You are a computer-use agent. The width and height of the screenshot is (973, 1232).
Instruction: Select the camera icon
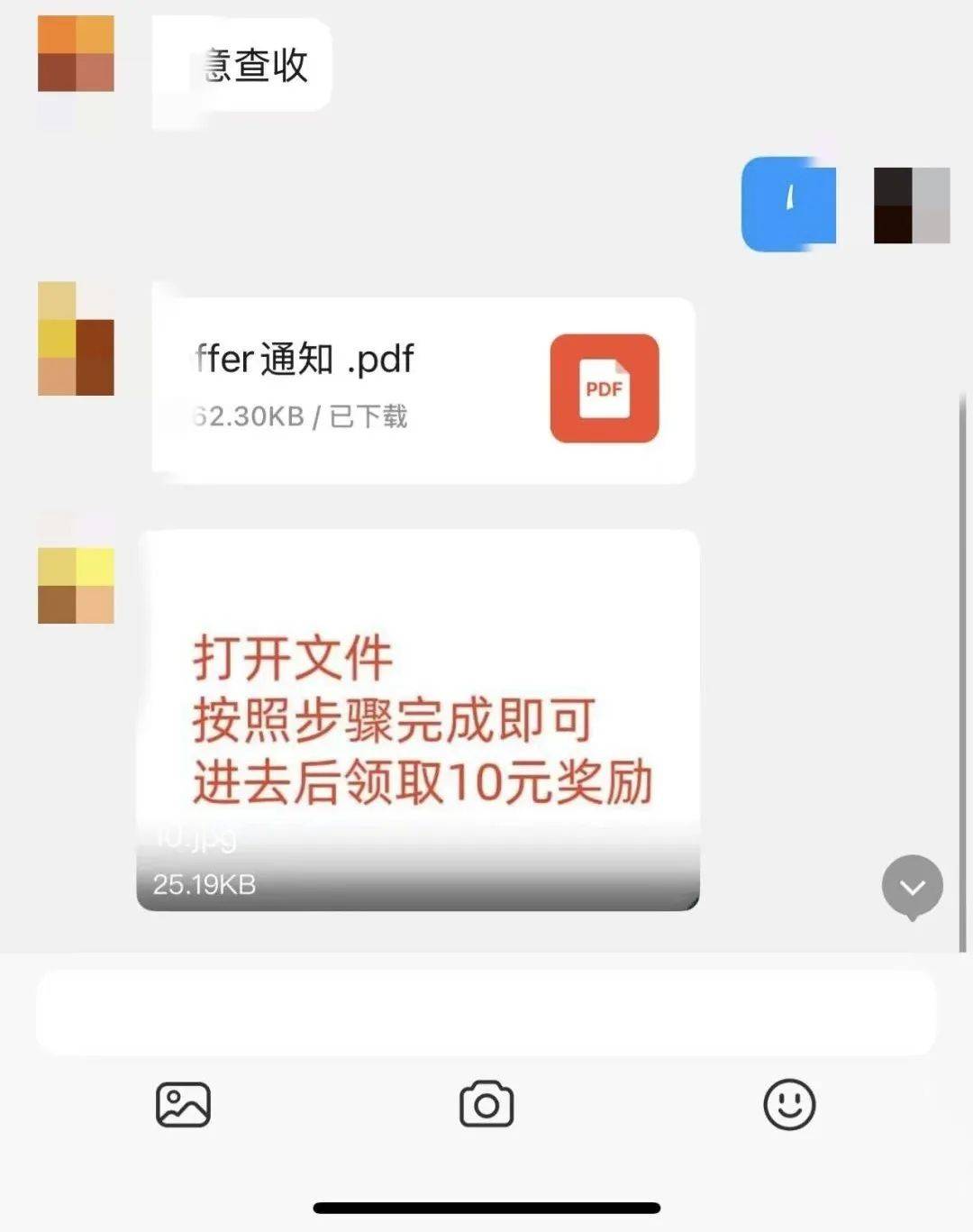486,1106
